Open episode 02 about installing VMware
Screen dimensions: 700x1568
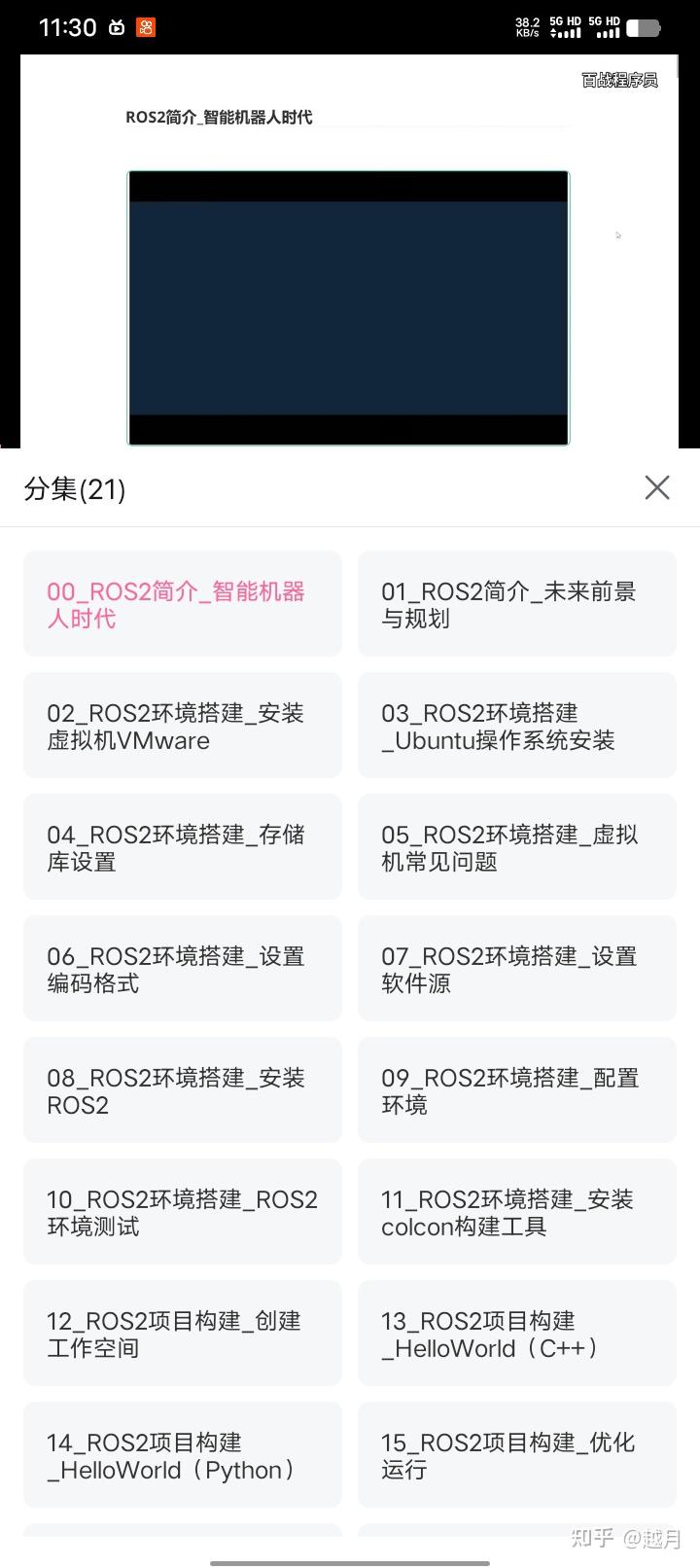point(181,726)
